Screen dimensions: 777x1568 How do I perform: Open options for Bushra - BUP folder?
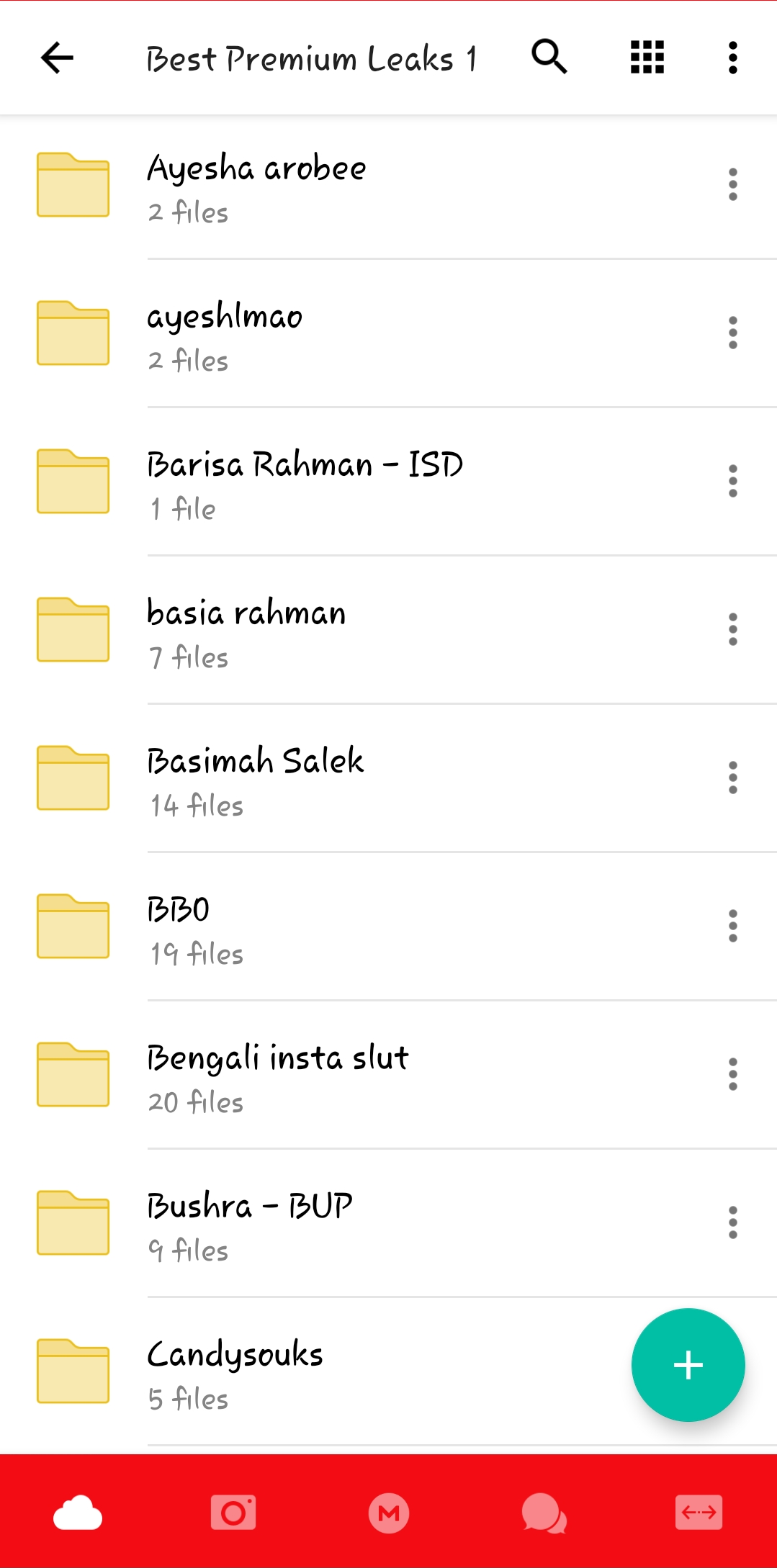coord(732,1223)
